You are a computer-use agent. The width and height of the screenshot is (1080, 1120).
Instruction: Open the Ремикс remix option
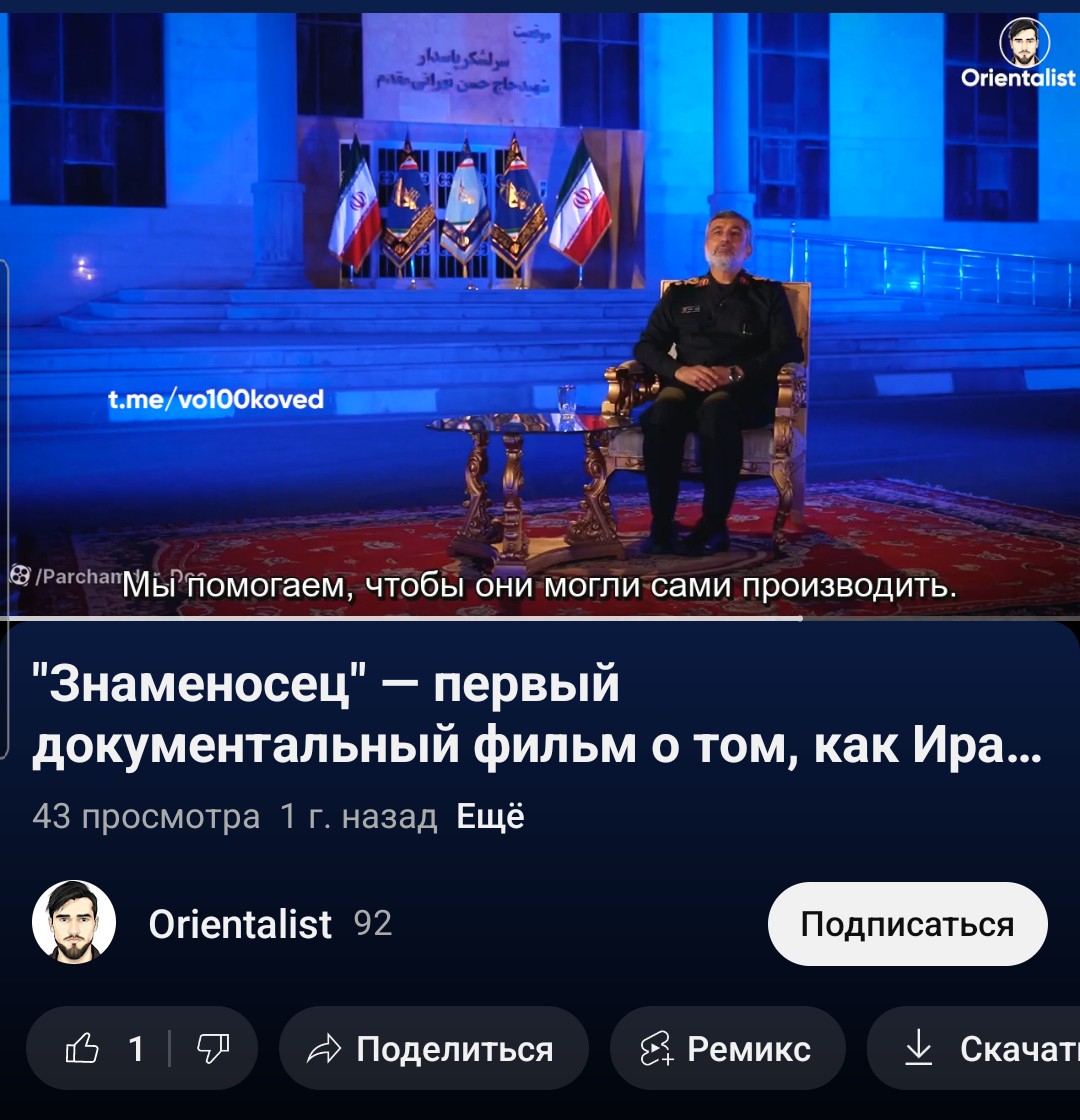tap(727, 1048)
